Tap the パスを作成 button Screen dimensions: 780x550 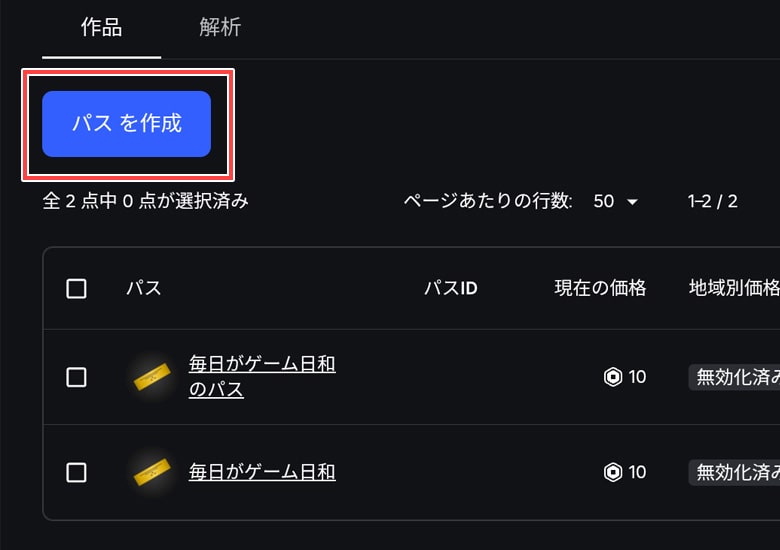coord(126,124)
